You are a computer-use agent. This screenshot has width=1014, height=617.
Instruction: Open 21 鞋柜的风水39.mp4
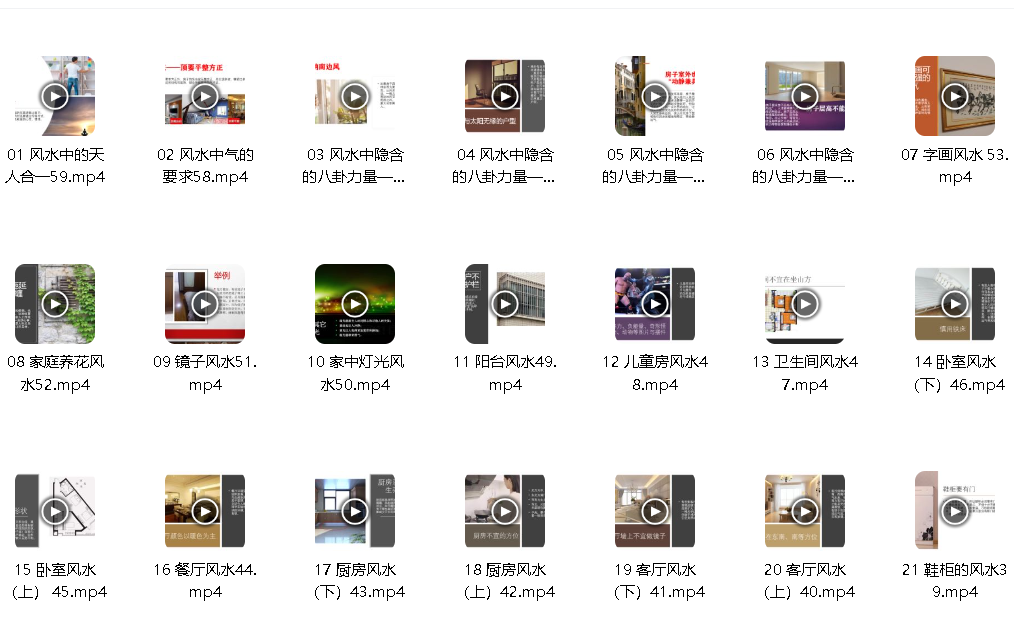point(955,511)
